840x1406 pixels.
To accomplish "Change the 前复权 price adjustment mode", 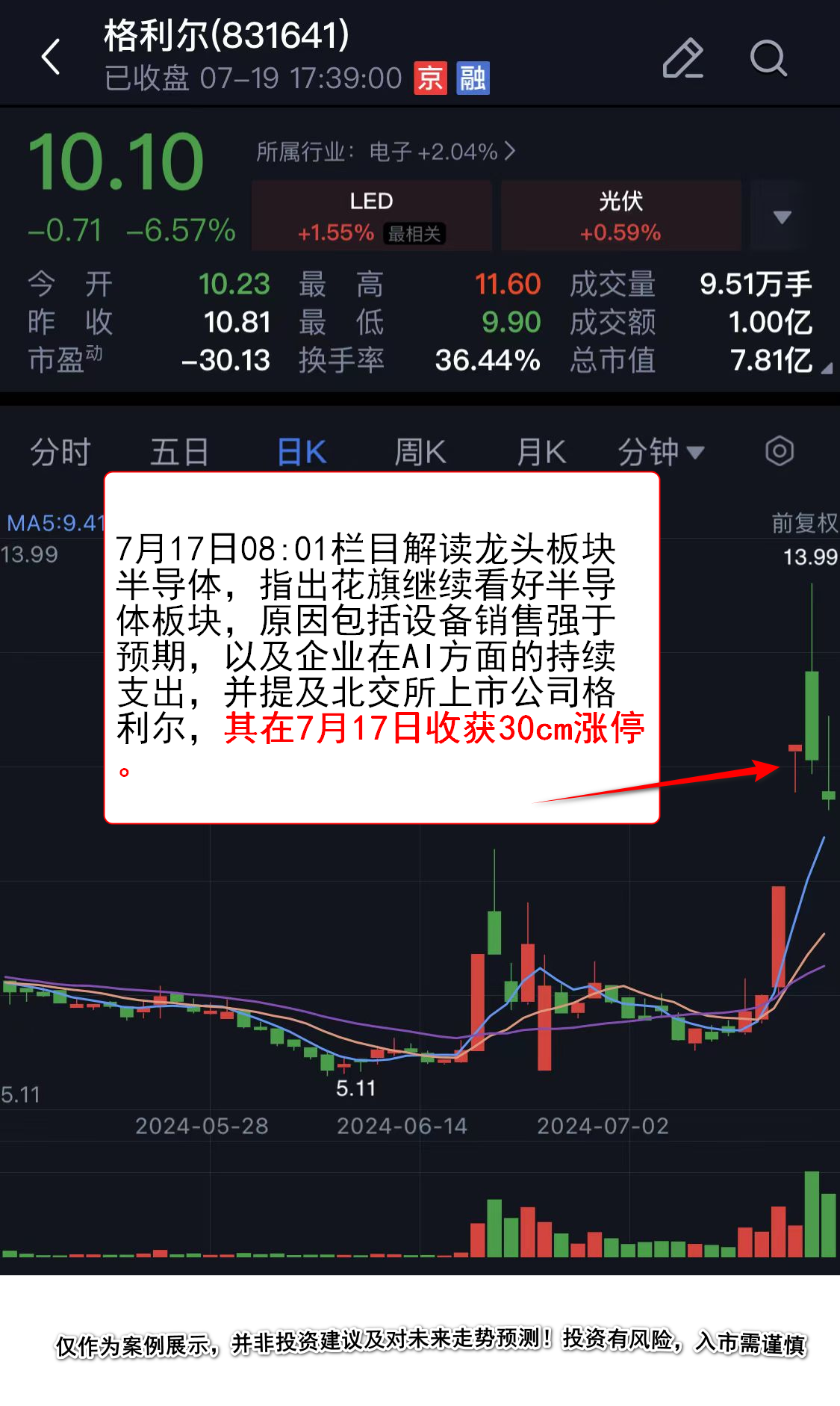I will coord(804,523).
